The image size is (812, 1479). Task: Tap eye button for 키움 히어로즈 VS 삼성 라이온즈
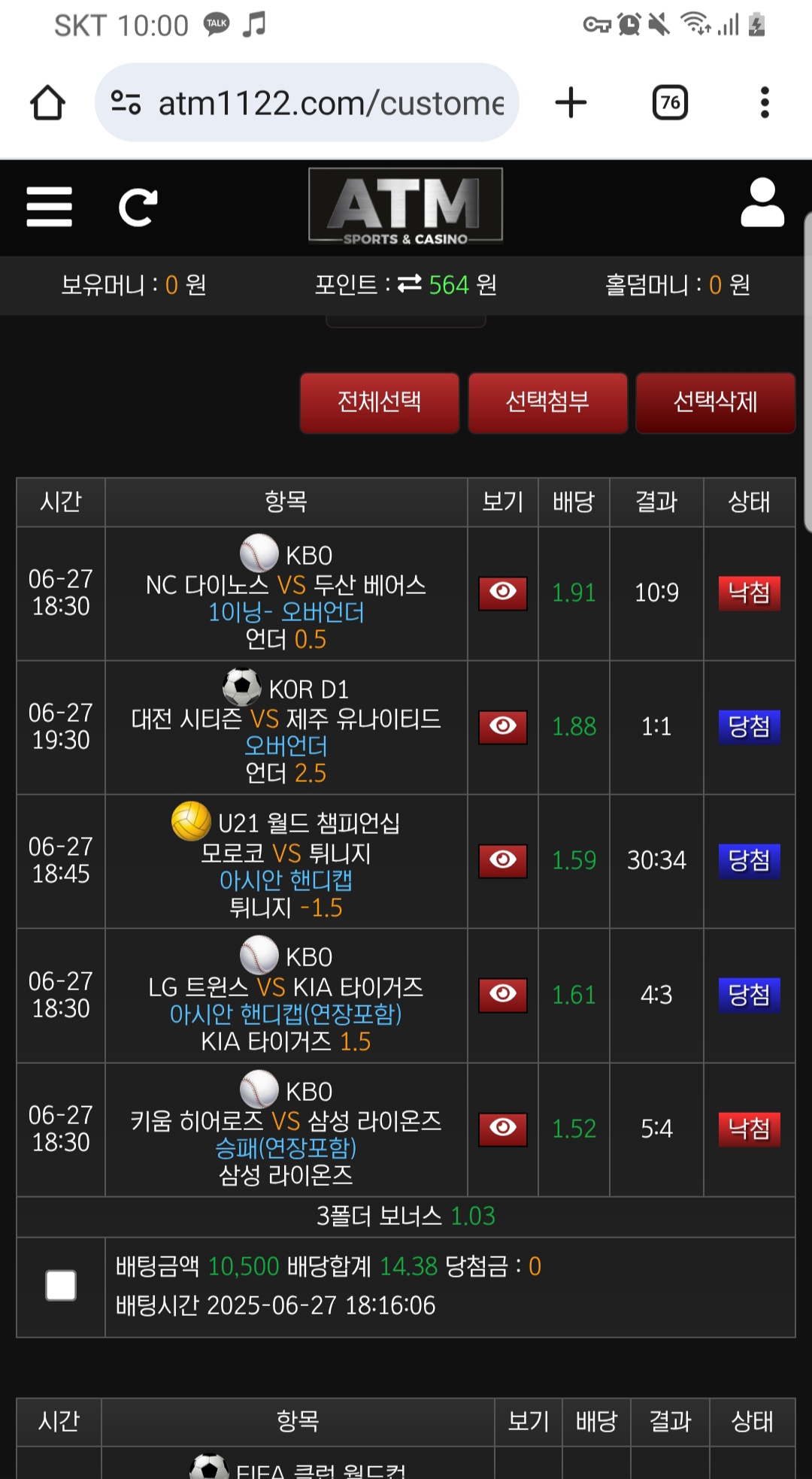[503, 1129]
